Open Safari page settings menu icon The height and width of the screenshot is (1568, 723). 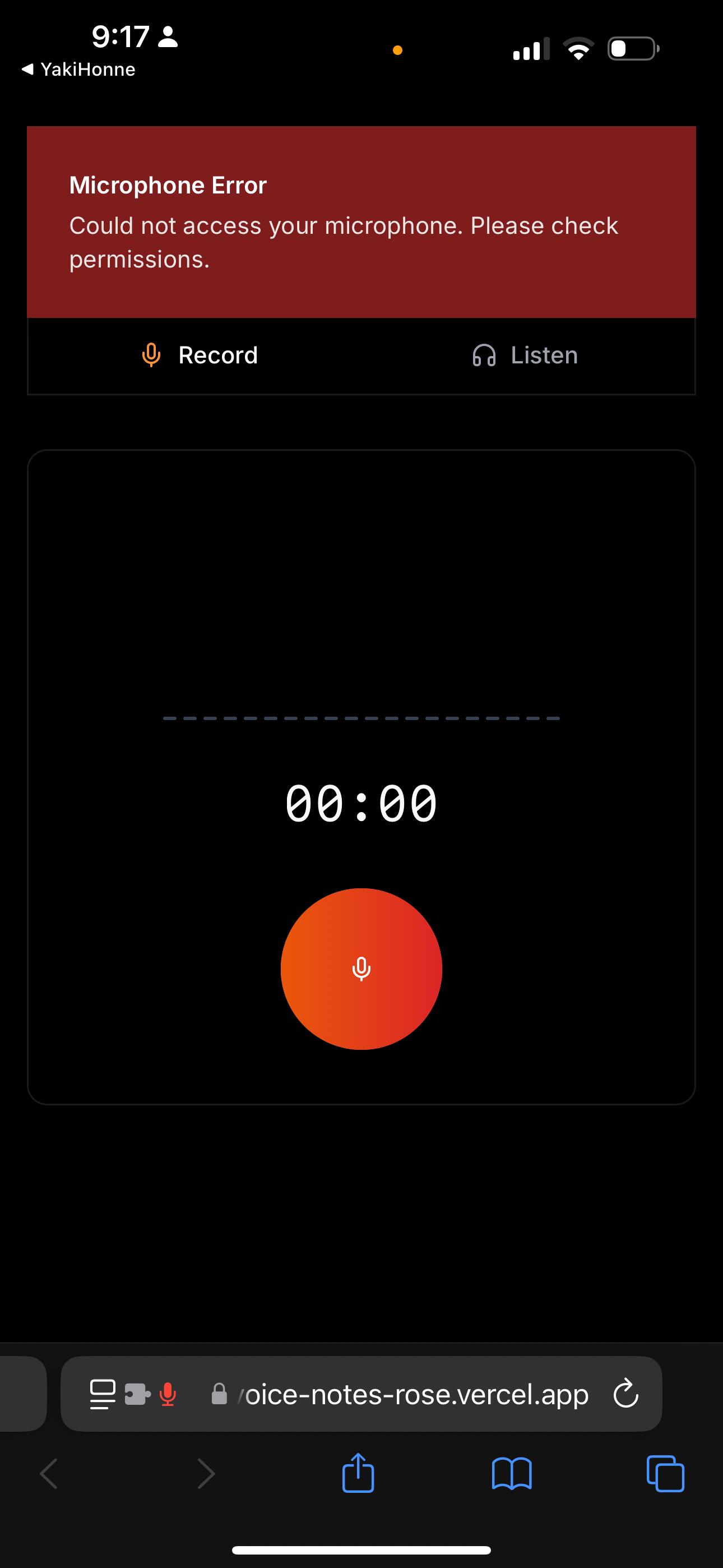102,1393
